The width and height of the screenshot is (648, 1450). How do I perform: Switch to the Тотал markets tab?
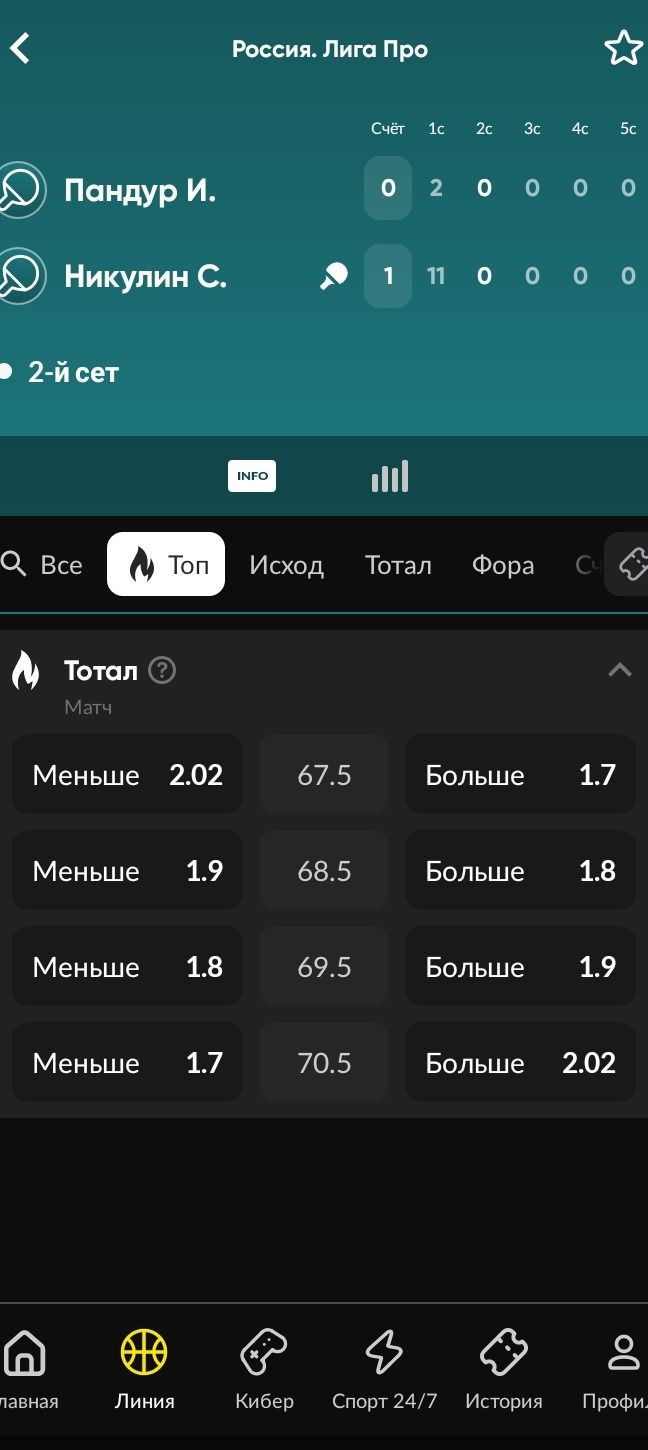(398, 565)
